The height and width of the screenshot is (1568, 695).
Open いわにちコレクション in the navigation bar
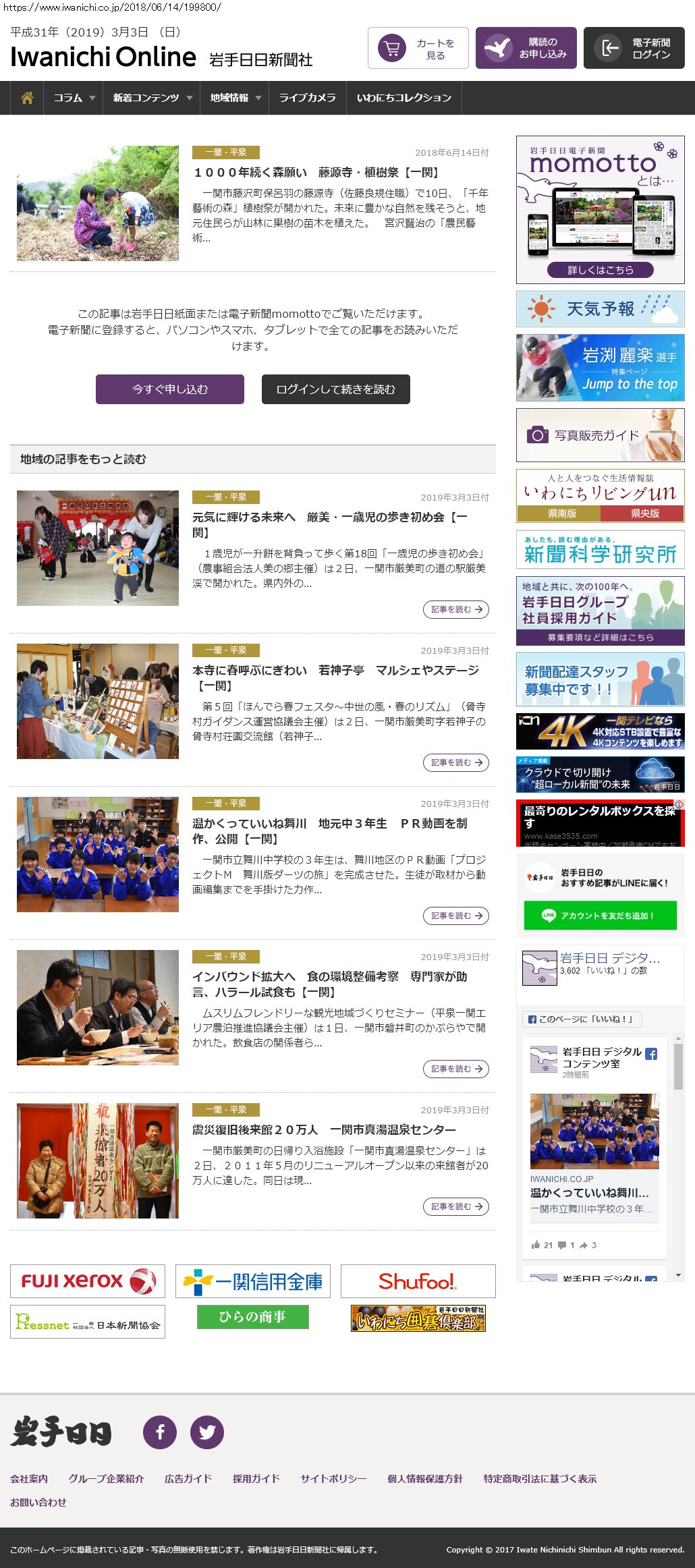(404, 98)
